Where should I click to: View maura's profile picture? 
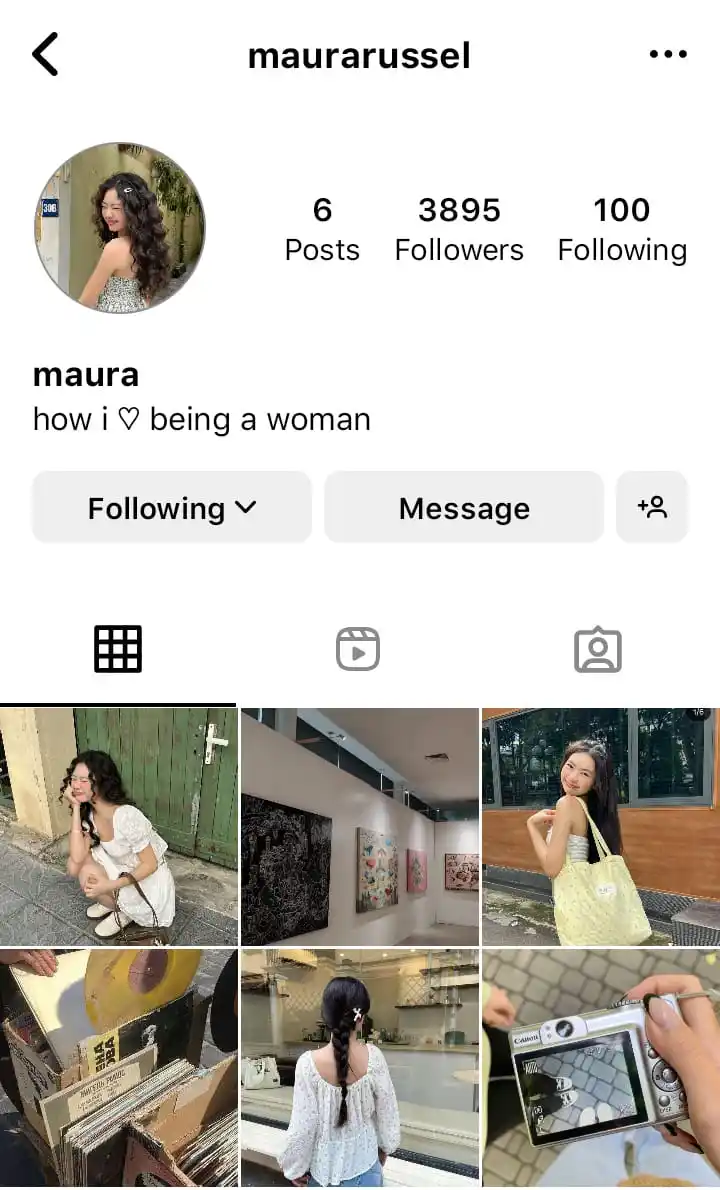pyautogui.click(x=120, y=228)
